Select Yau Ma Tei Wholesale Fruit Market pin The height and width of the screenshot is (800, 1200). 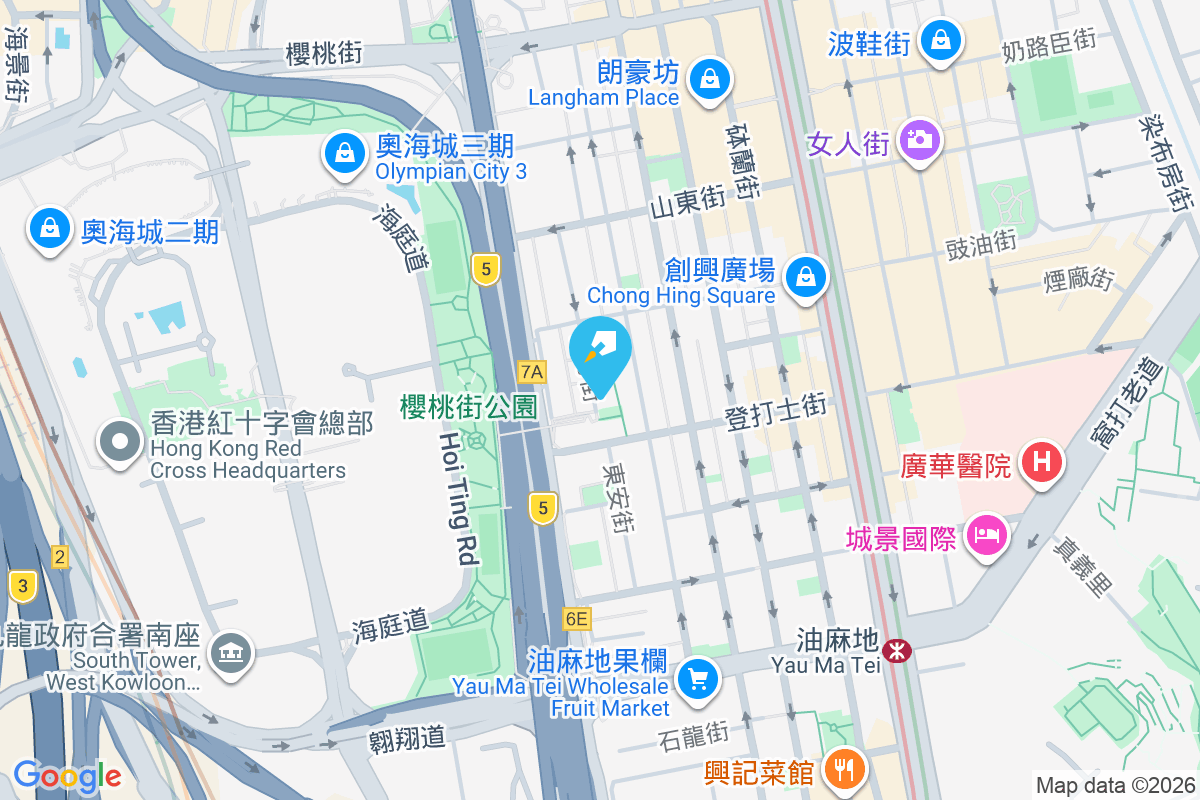pos(697,681)
